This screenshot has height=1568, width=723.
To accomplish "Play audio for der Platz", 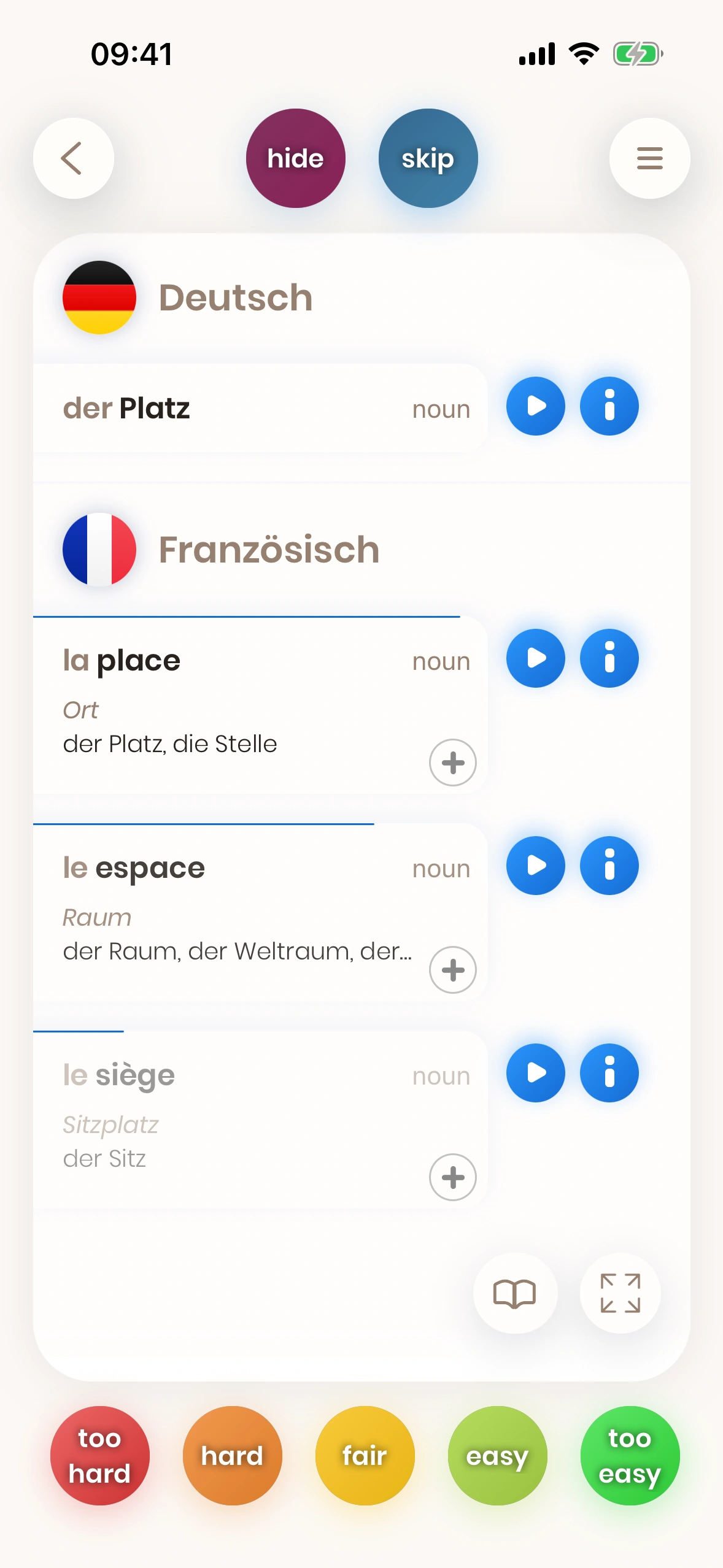I will [535, 406].
